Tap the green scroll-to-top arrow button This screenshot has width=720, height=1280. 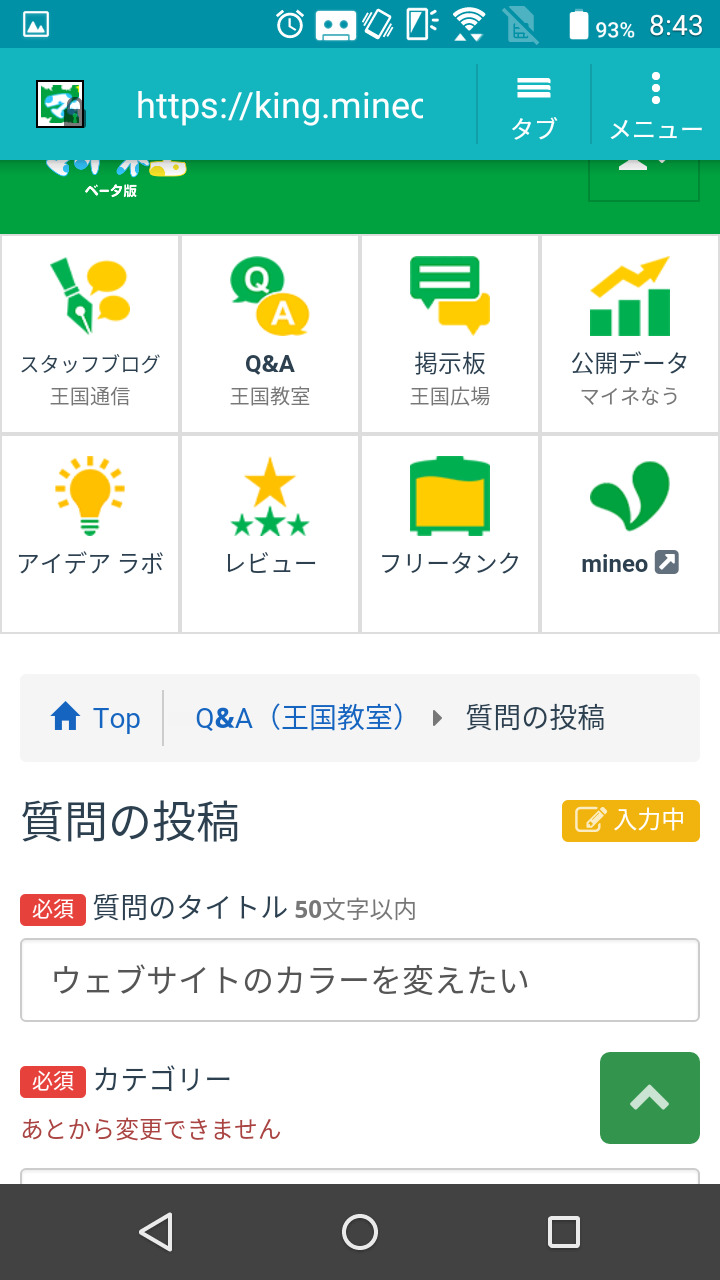coord(650,1098)
